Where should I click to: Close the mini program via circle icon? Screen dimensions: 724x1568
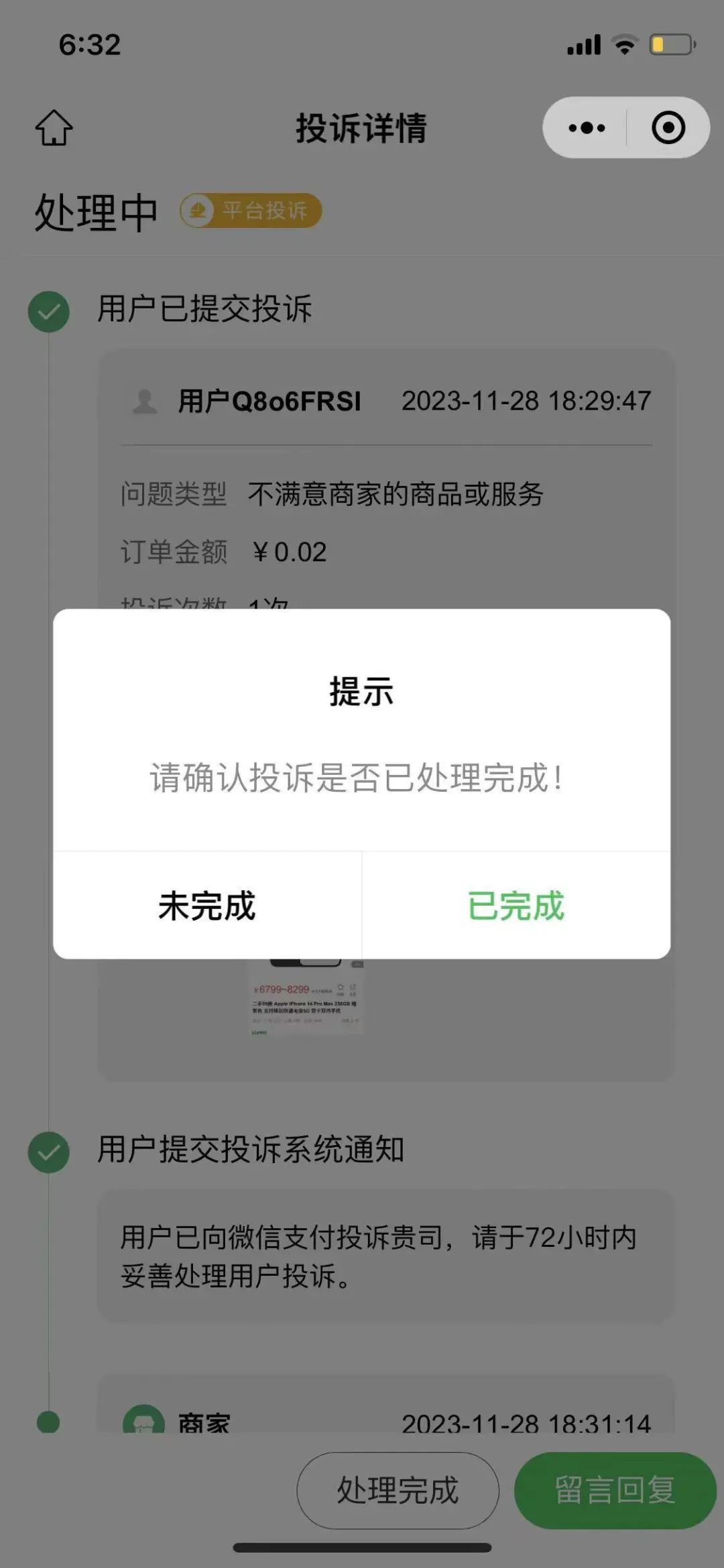click(668, 127)
